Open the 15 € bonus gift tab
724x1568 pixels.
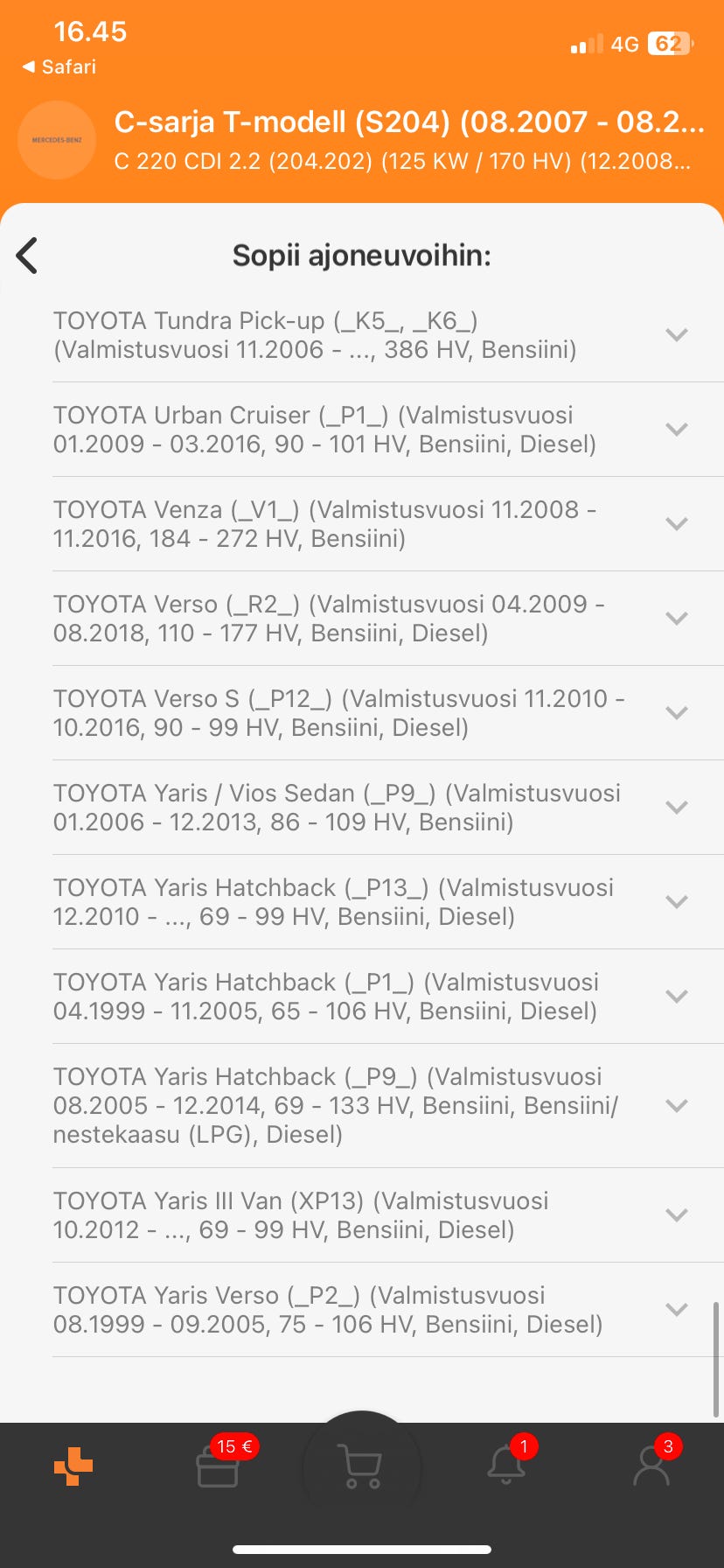[x=218, y=1466]
